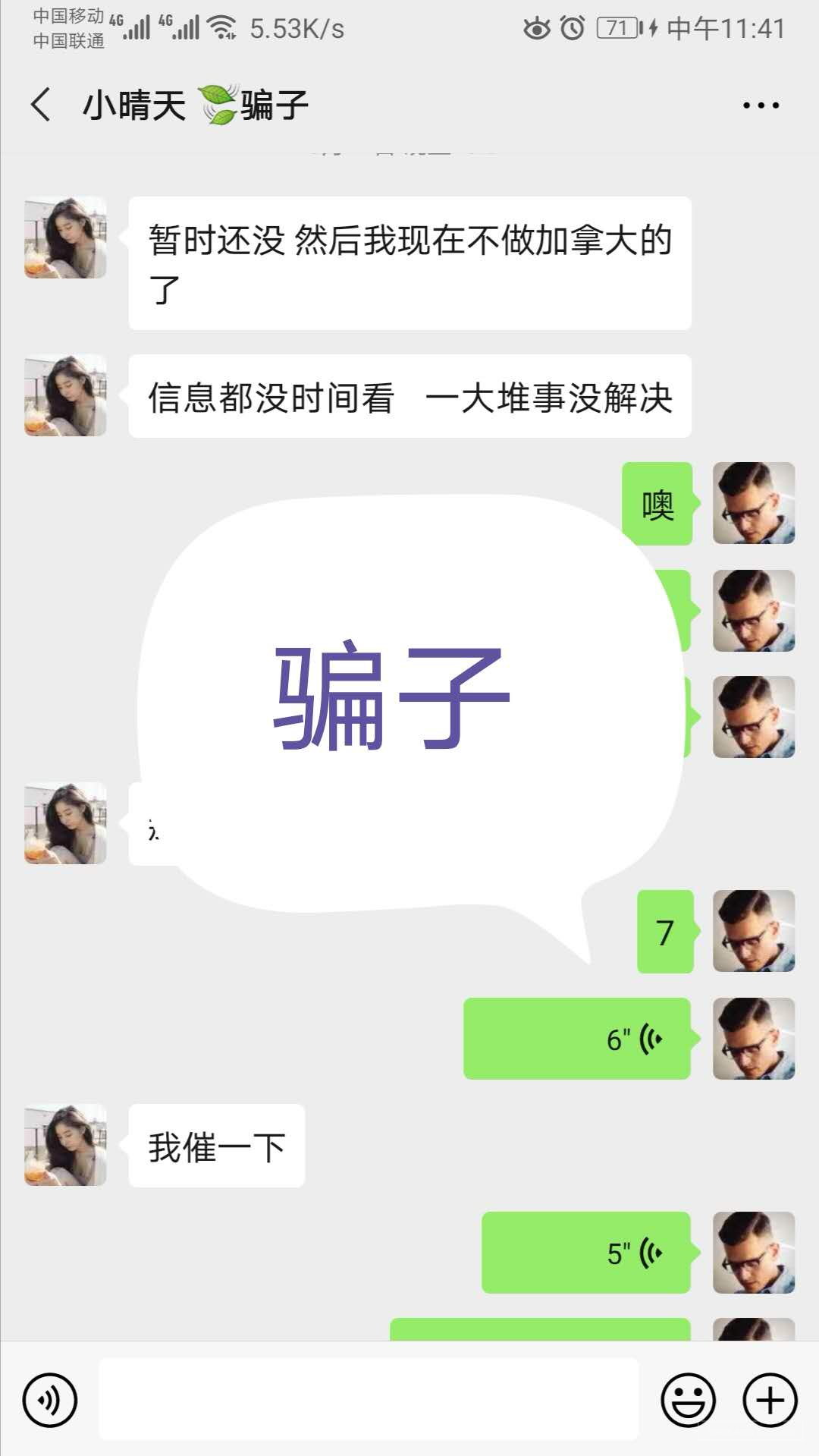Play the 6-second voice message
Image resolution: width=819 pixels, height=1456 pixels.
click(x=577, y=1039)
